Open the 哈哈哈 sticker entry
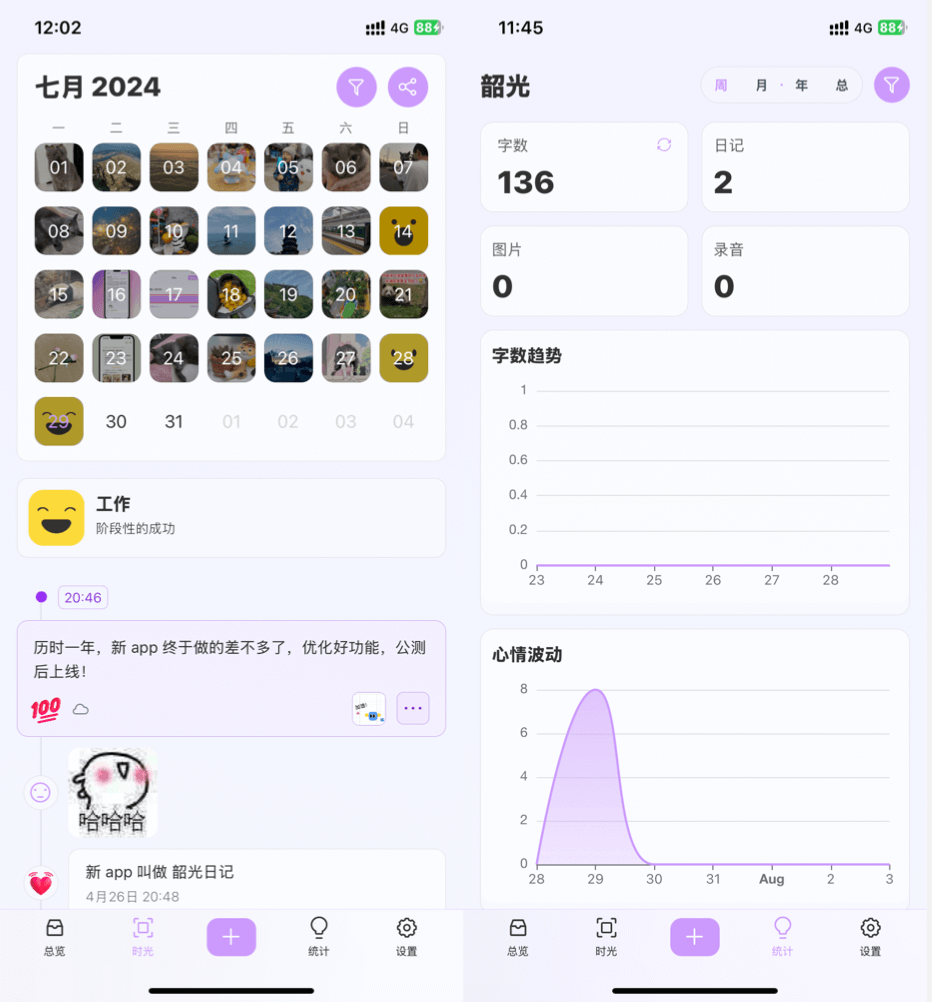Image resolution: width=932 pixels, height=1002 pixels. pos(112,792)
